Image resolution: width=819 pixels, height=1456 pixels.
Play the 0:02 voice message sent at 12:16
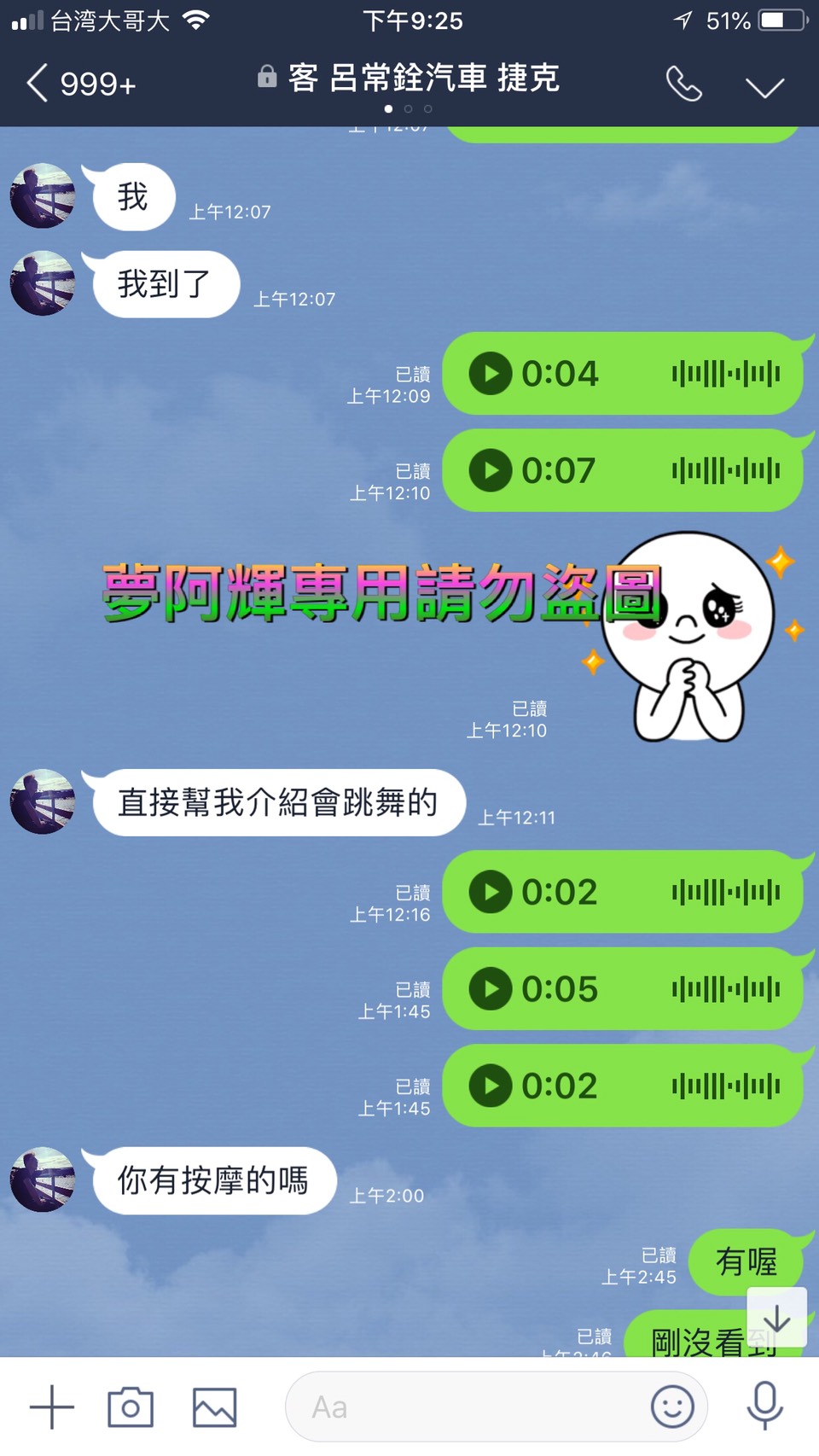click(491, 892)
